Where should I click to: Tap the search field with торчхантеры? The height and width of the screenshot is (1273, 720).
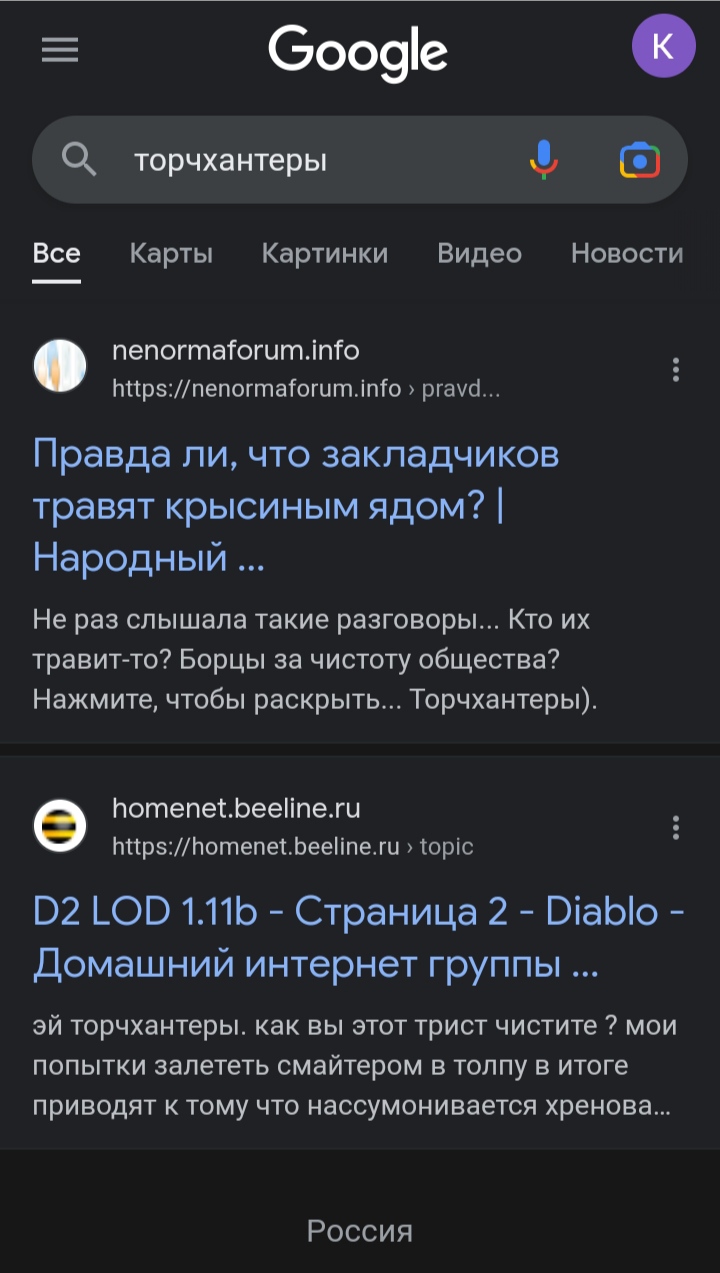[300, 160]
